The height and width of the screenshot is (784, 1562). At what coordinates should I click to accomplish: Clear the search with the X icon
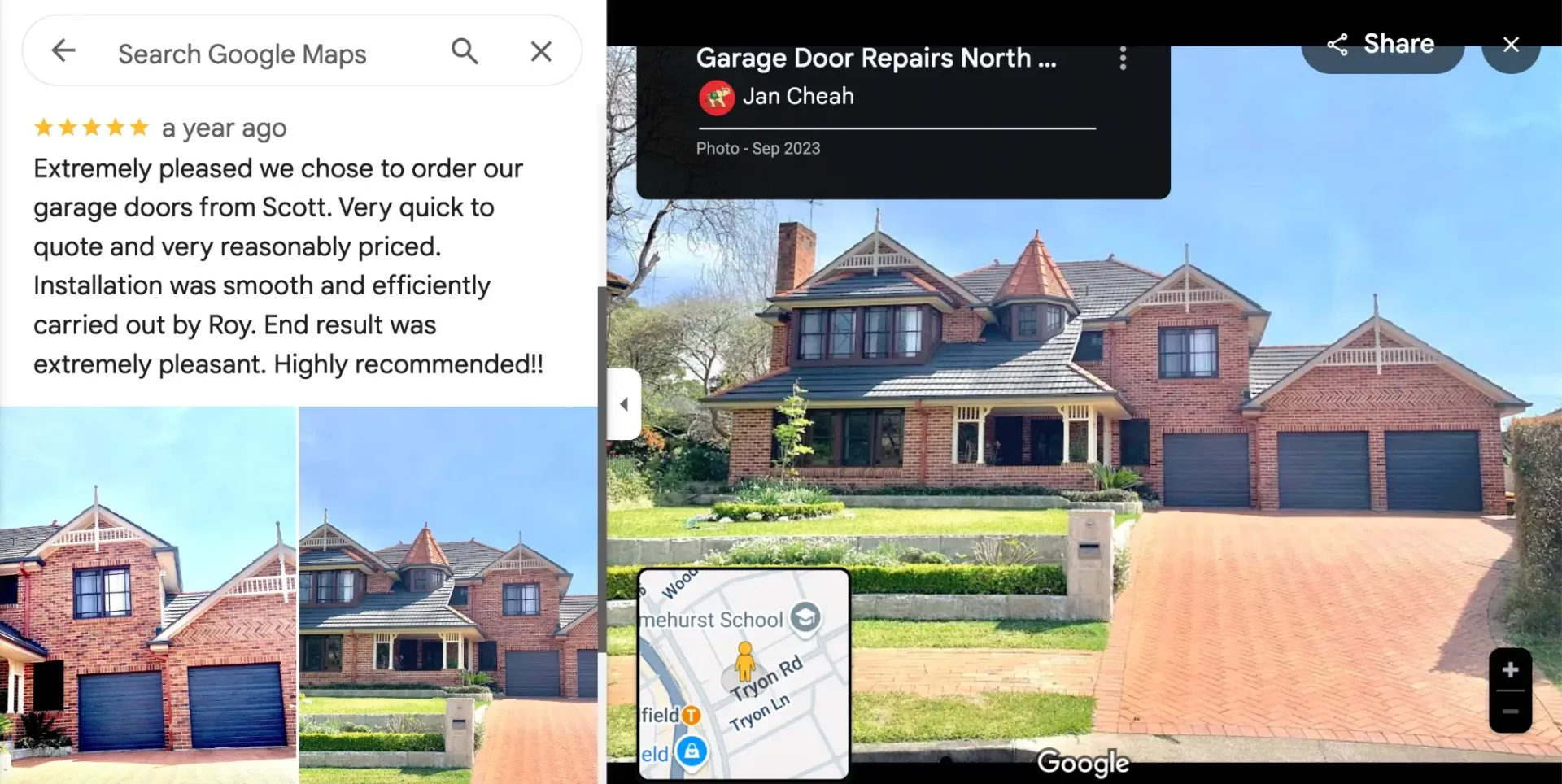541,51
